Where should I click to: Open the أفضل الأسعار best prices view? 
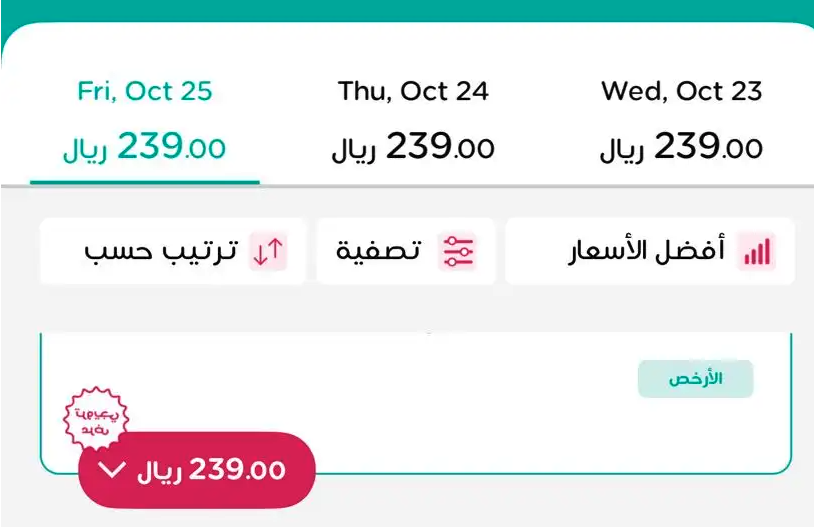click(650, 251)
